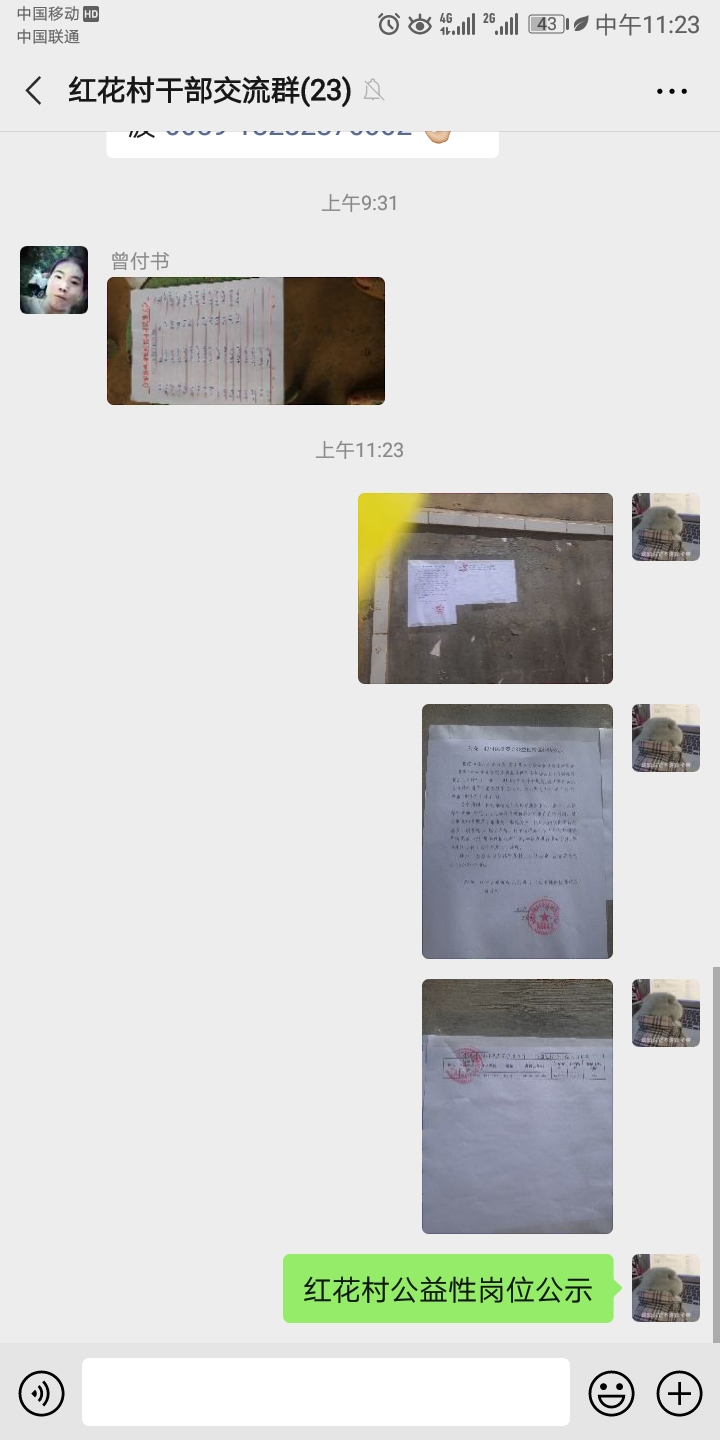The height and width of the screenshot is (1440, 720).
Task: Tap the message text field
Action: coord(325,1392)
